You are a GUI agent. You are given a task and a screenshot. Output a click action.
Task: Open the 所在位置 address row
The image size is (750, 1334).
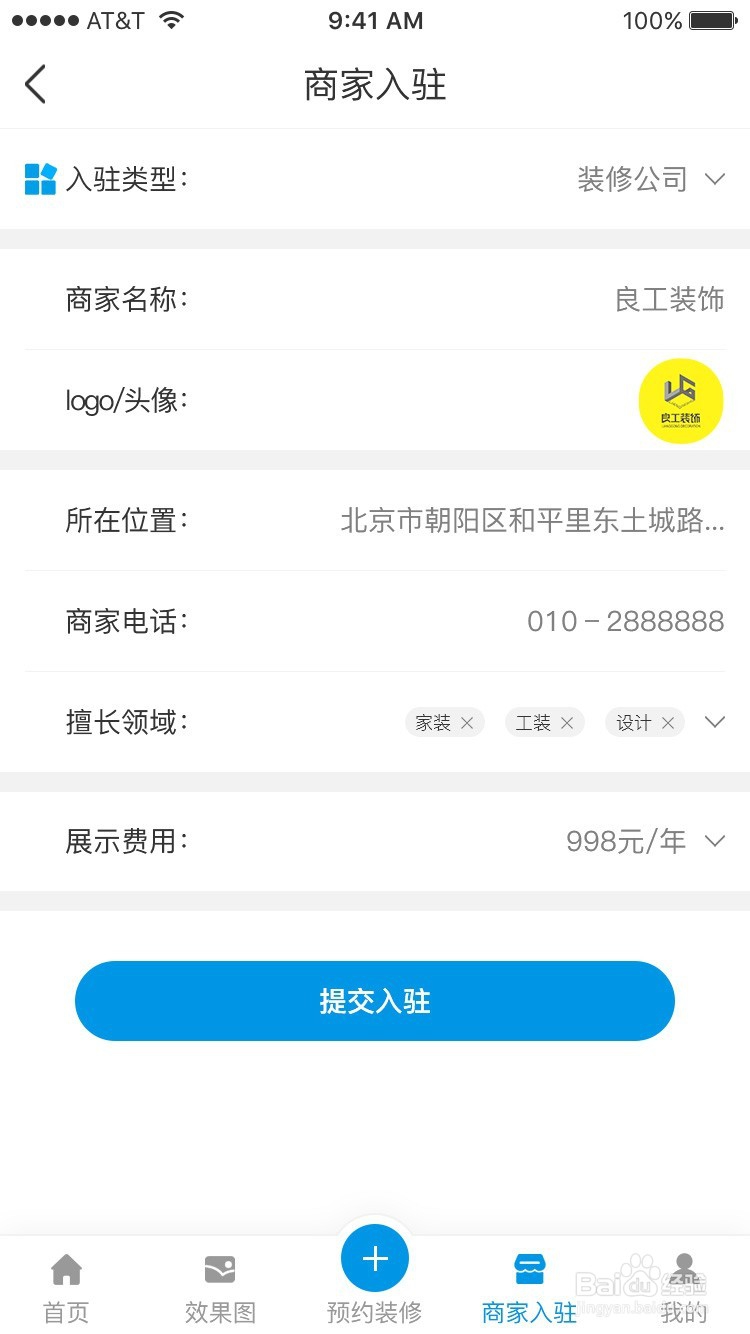tap(375, 521)
